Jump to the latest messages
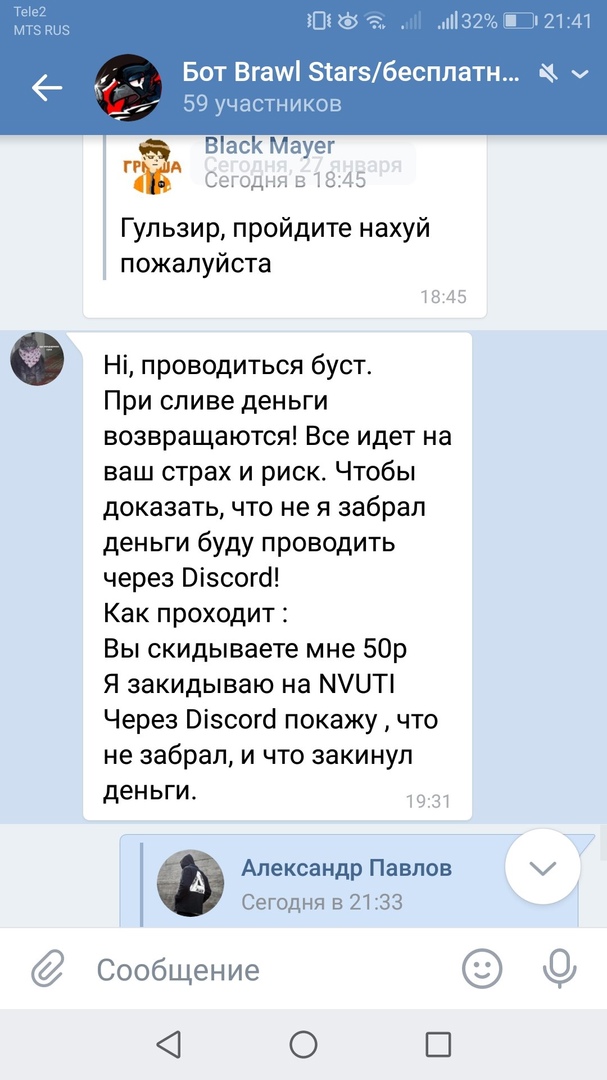This screenshot has height=1080, width=607. (x=542, y=867)
